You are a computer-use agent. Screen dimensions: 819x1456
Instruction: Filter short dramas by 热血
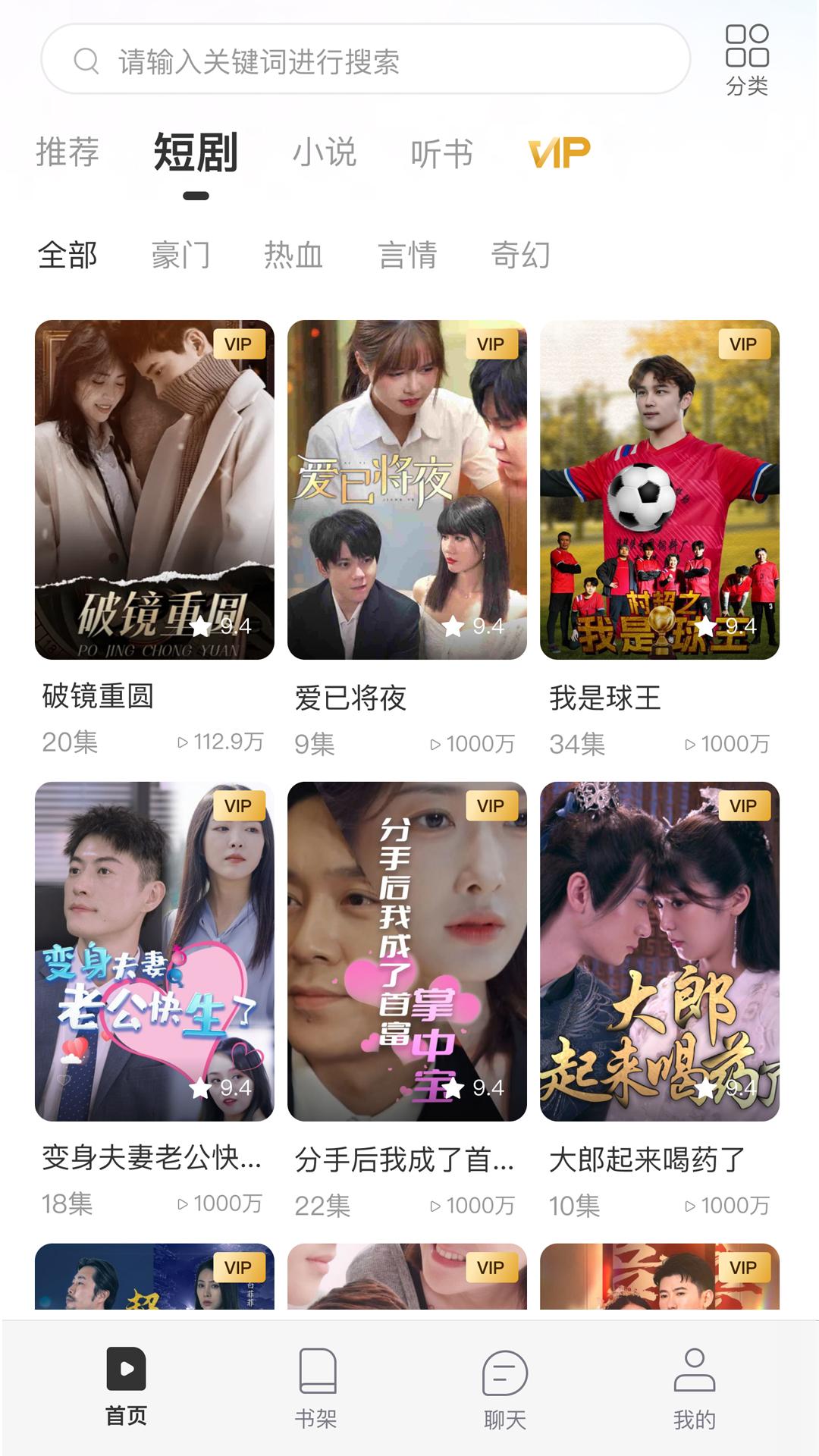coord(293,256)
